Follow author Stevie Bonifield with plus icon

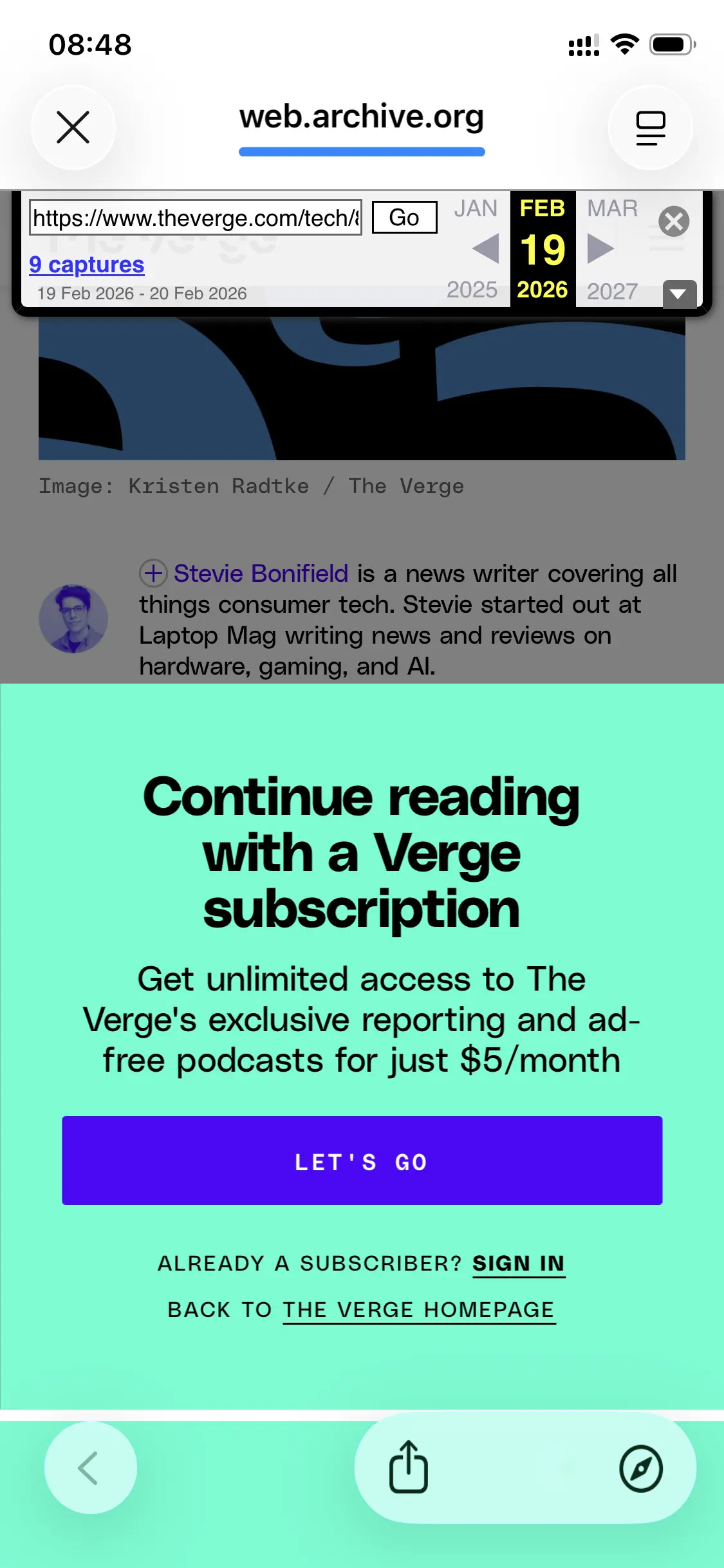[154, 573]
